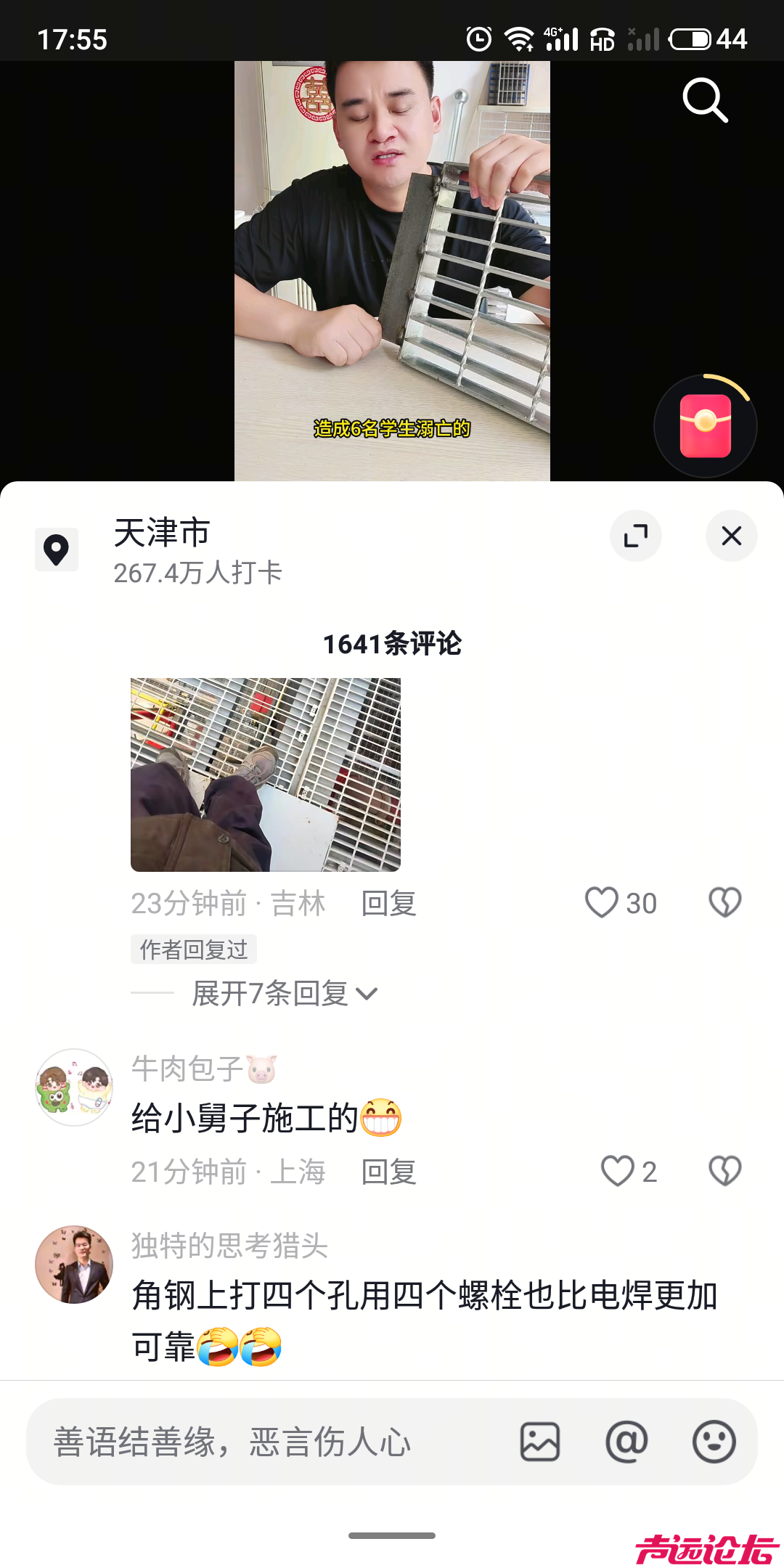
Task: Close the comments panel
Action: click(x=731, y=536)
